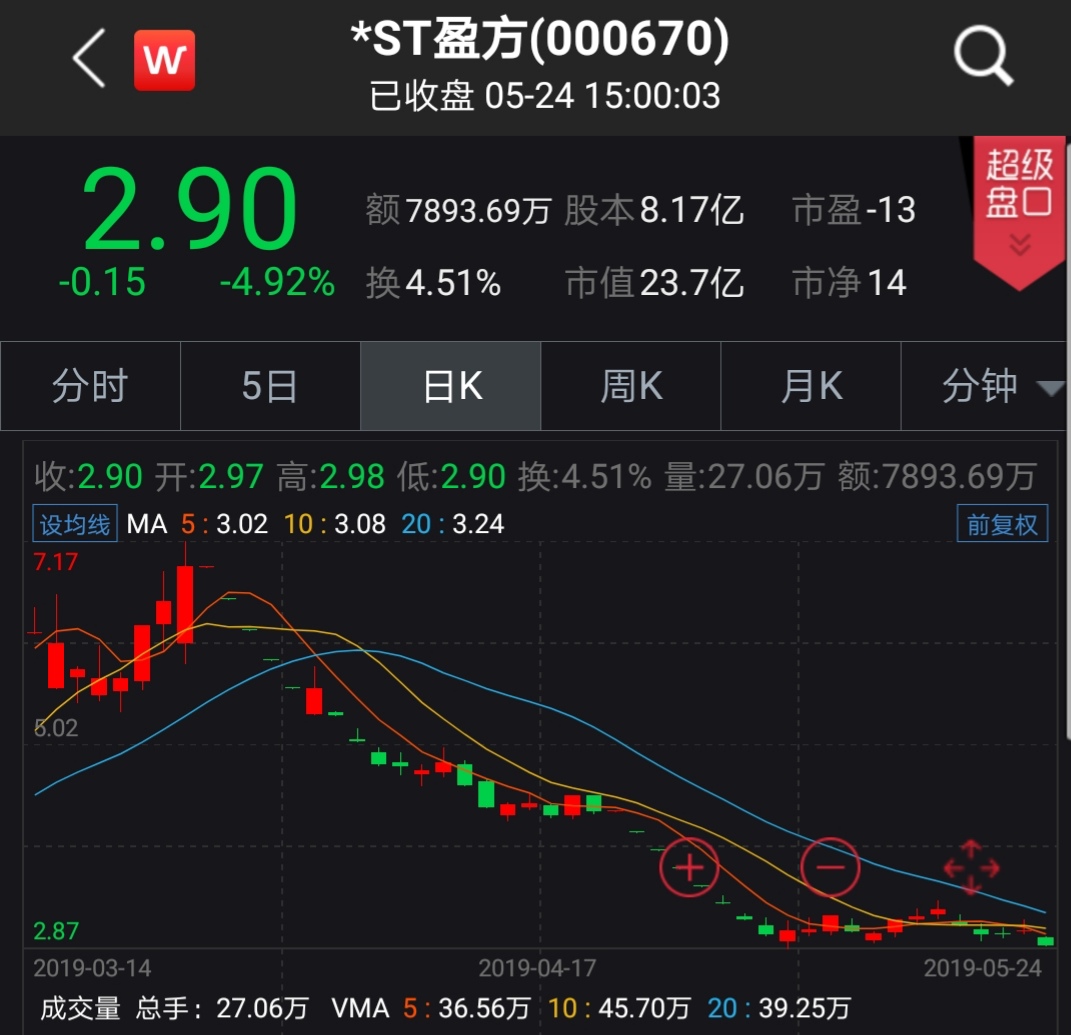1071x1035 pixels.
Task: Tap the four-arrow move chart icon
Action: [x=971, y=867]
